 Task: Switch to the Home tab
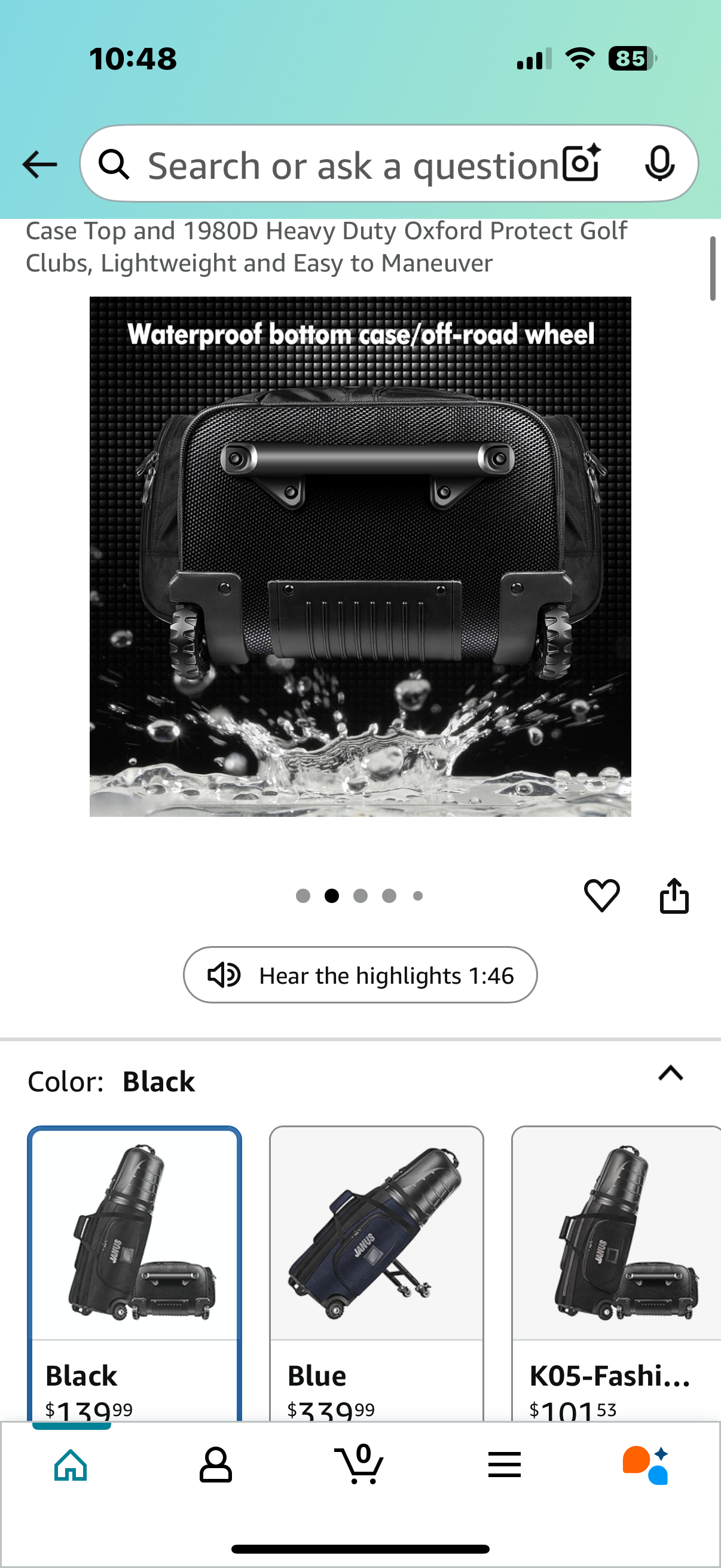[71, 1465]
